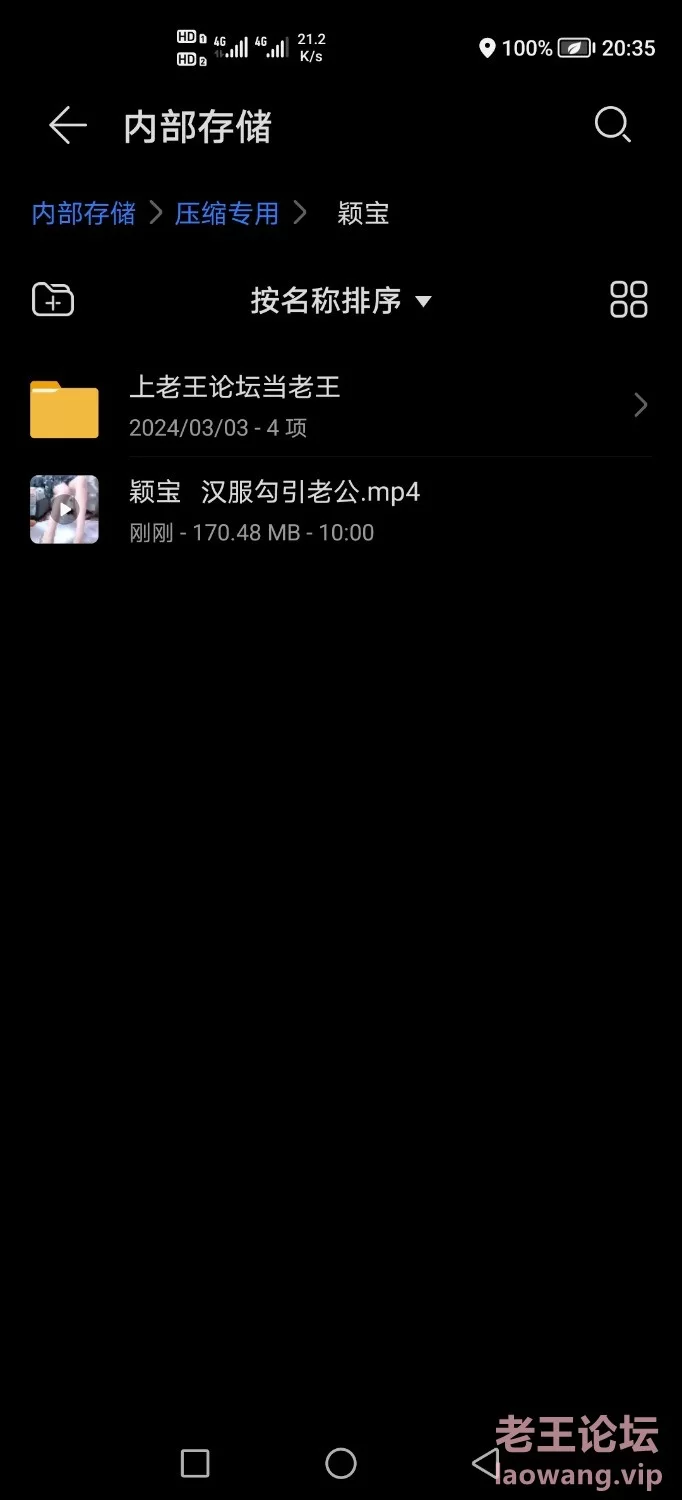Open the 按名称排序 sort dropdown
Viewport: 682px width, 1500px height.
pos(340,300)
